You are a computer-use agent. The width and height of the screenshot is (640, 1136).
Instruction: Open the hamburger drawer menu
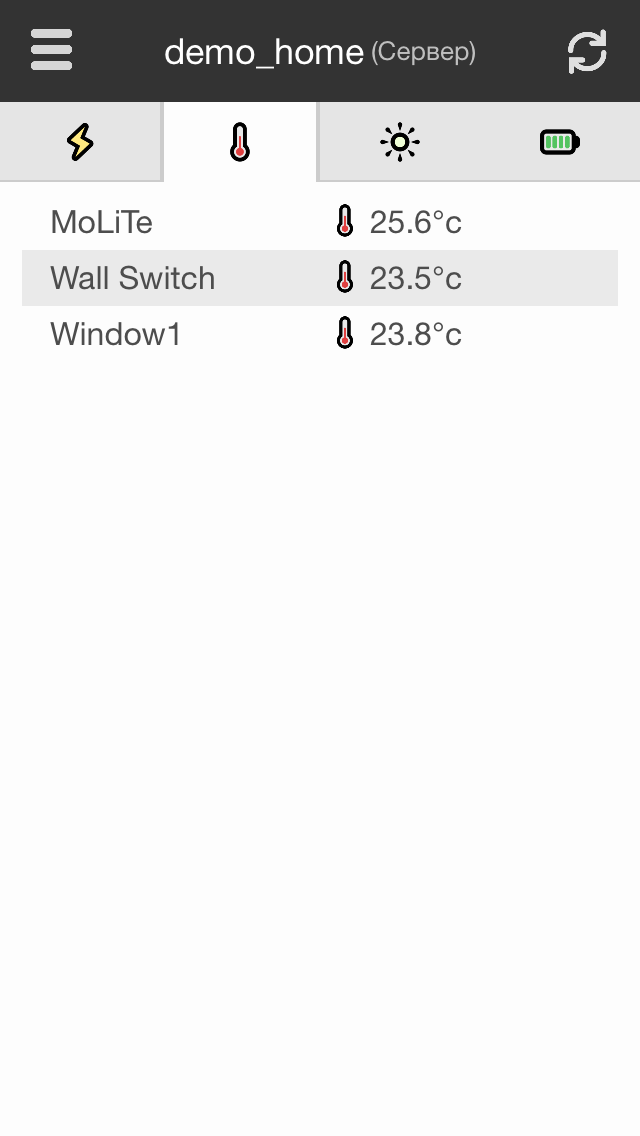[x=51, y=50]
